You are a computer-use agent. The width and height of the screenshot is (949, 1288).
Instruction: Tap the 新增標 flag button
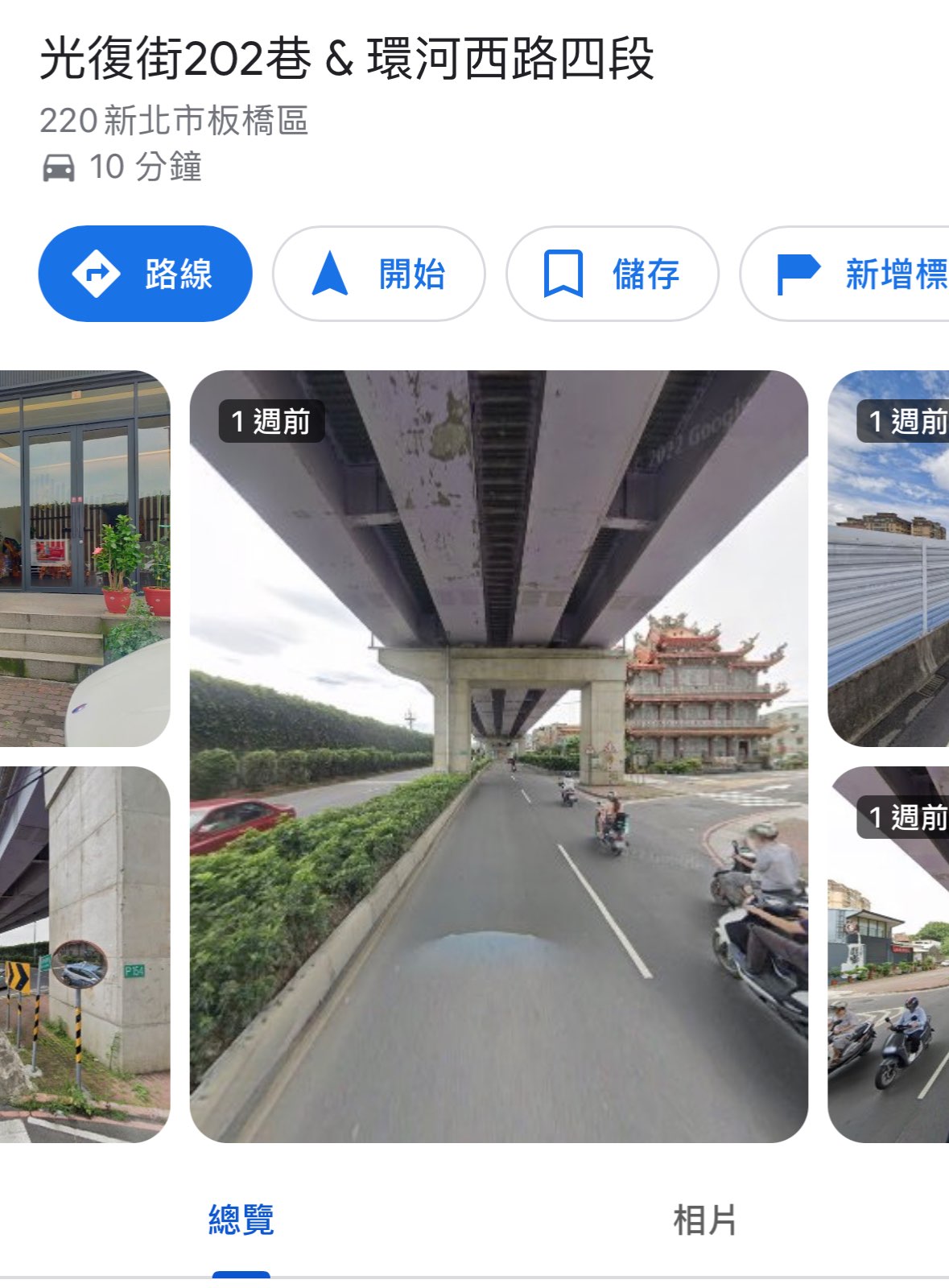(844, 274)
